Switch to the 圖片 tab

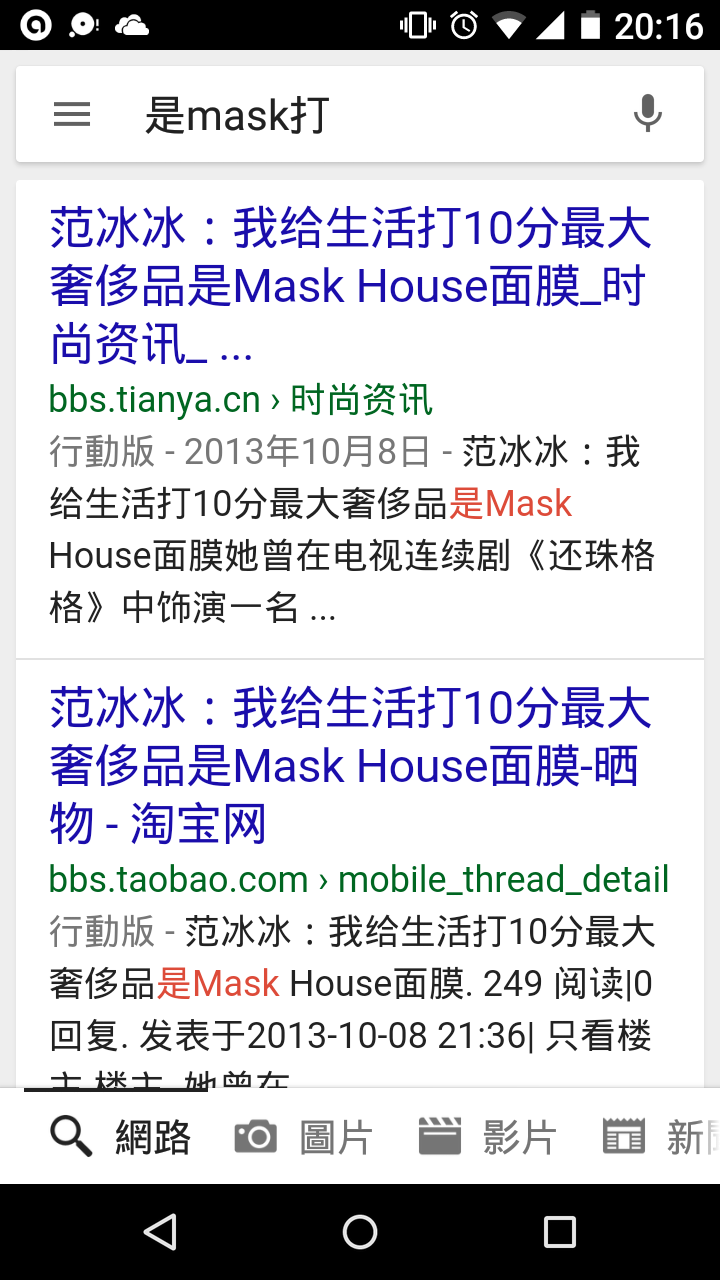click(x=303, y=1137)
